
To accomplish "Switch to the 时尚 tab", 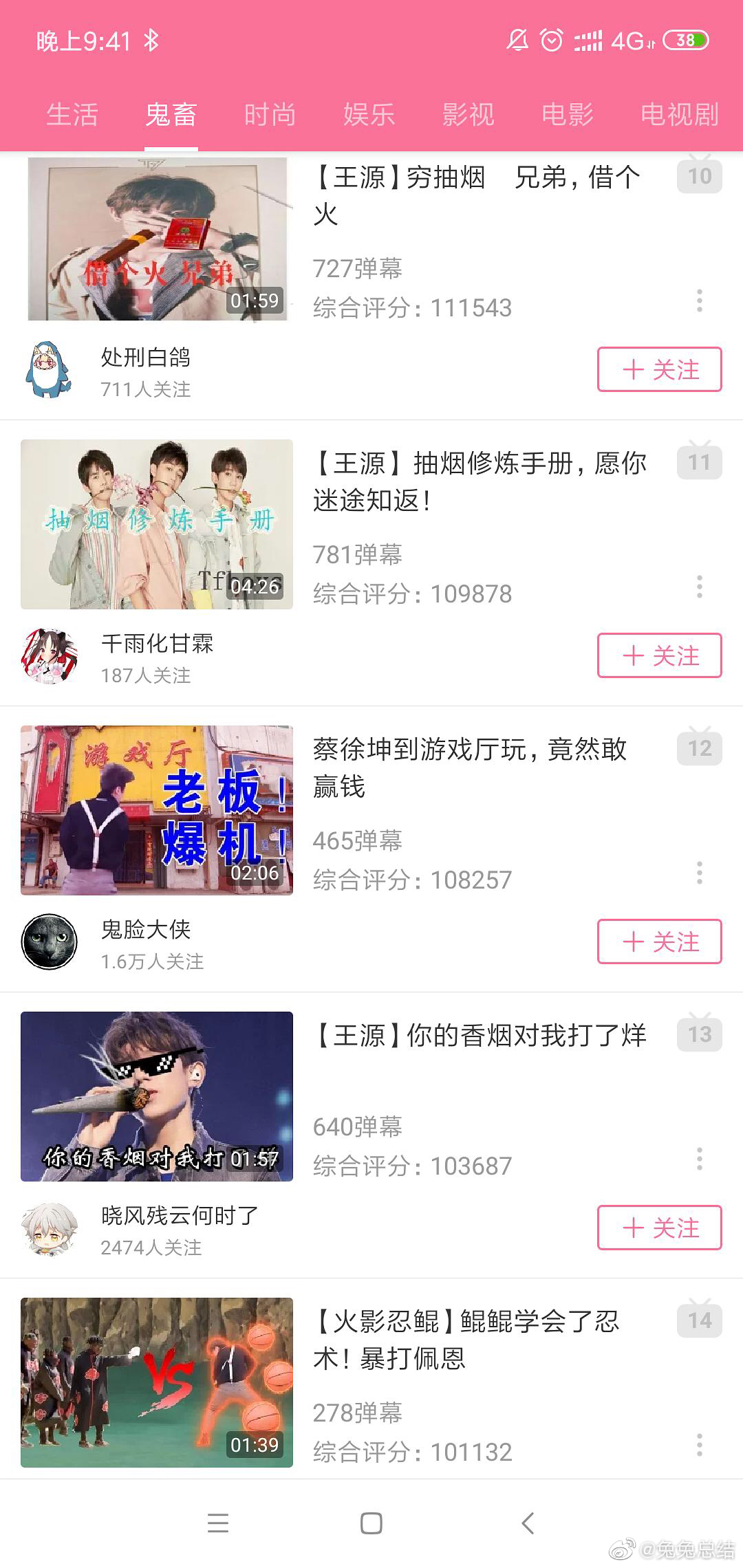I will [270, 114].
